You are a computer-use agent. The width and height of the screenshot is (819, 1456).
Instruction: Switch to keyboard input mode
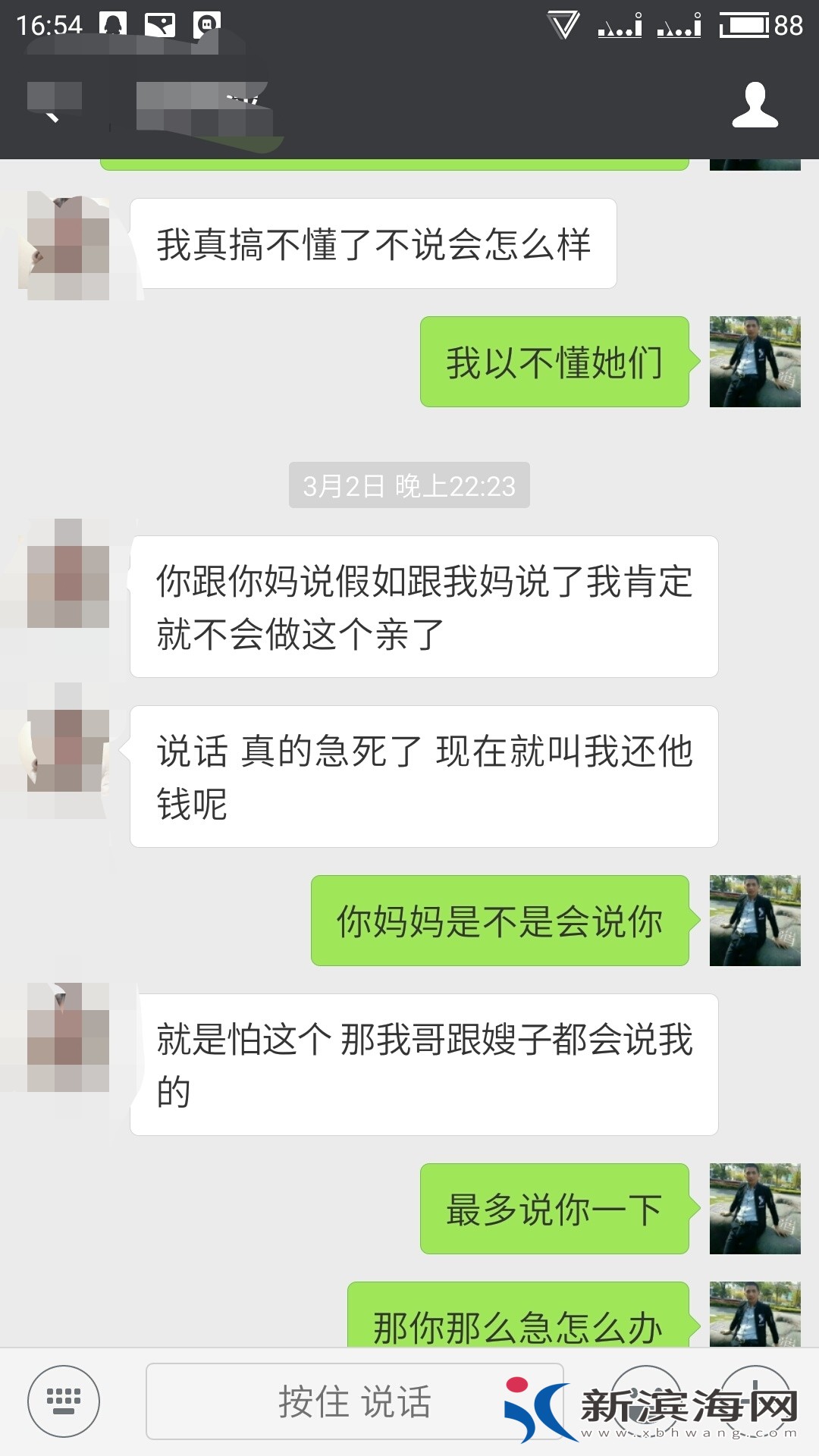point(64,1401)
